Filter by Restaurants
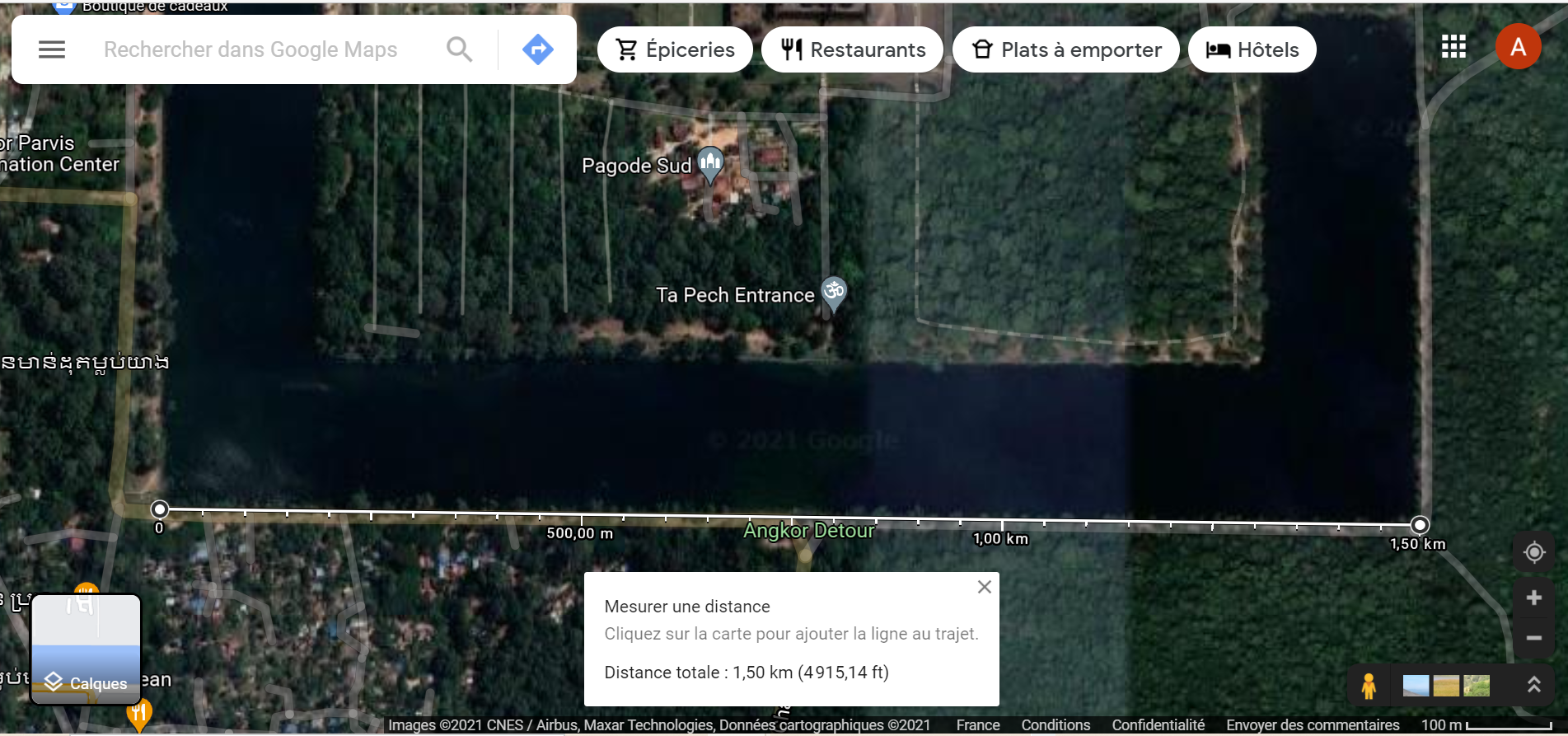This screenshot has width=1568, height=736. [x=853, y=49]
